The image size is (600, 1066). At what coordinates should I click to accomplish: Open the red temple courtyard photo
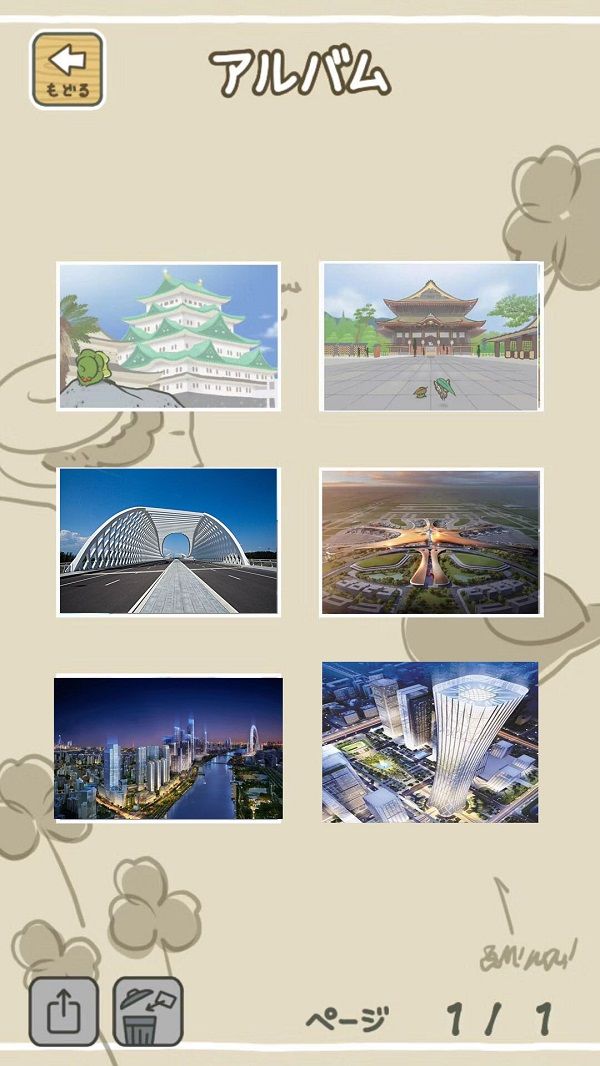(431, 336)
